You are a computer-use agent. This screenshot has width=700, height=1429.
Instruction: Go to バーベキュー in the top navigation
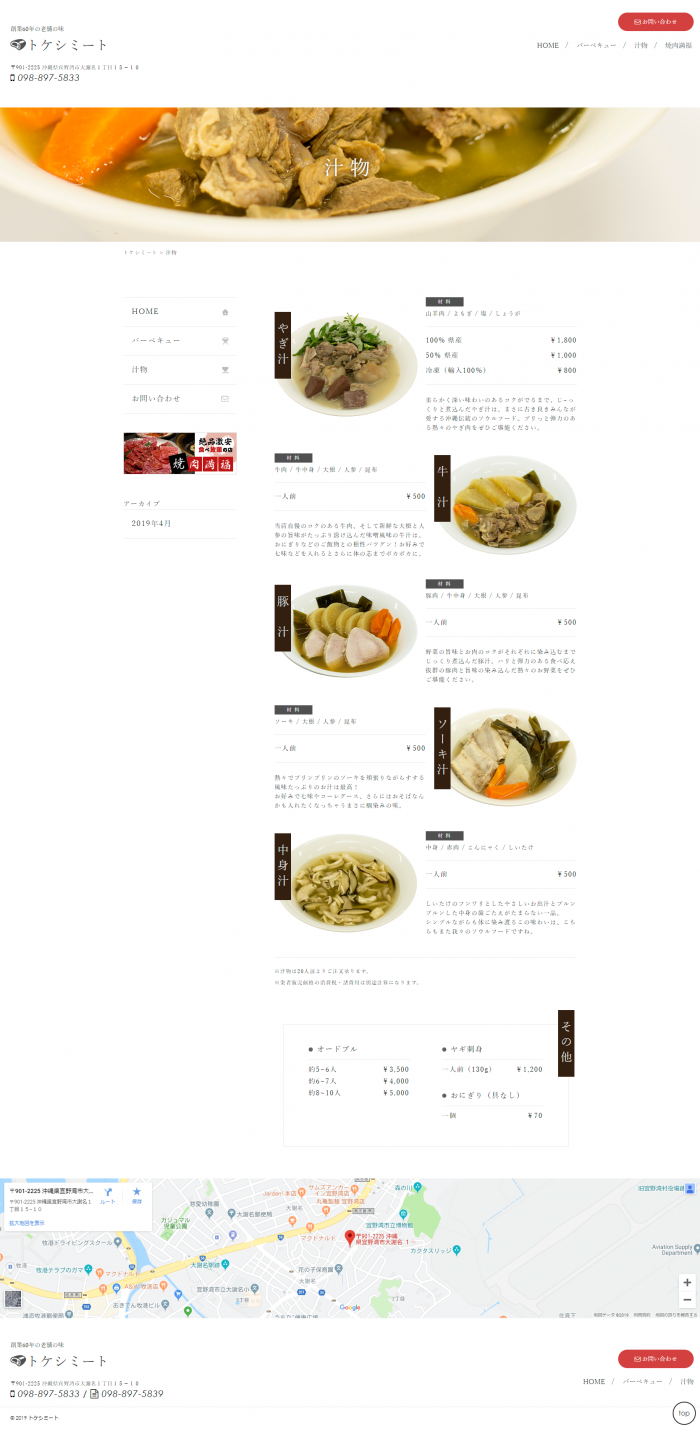click(595, 45)
